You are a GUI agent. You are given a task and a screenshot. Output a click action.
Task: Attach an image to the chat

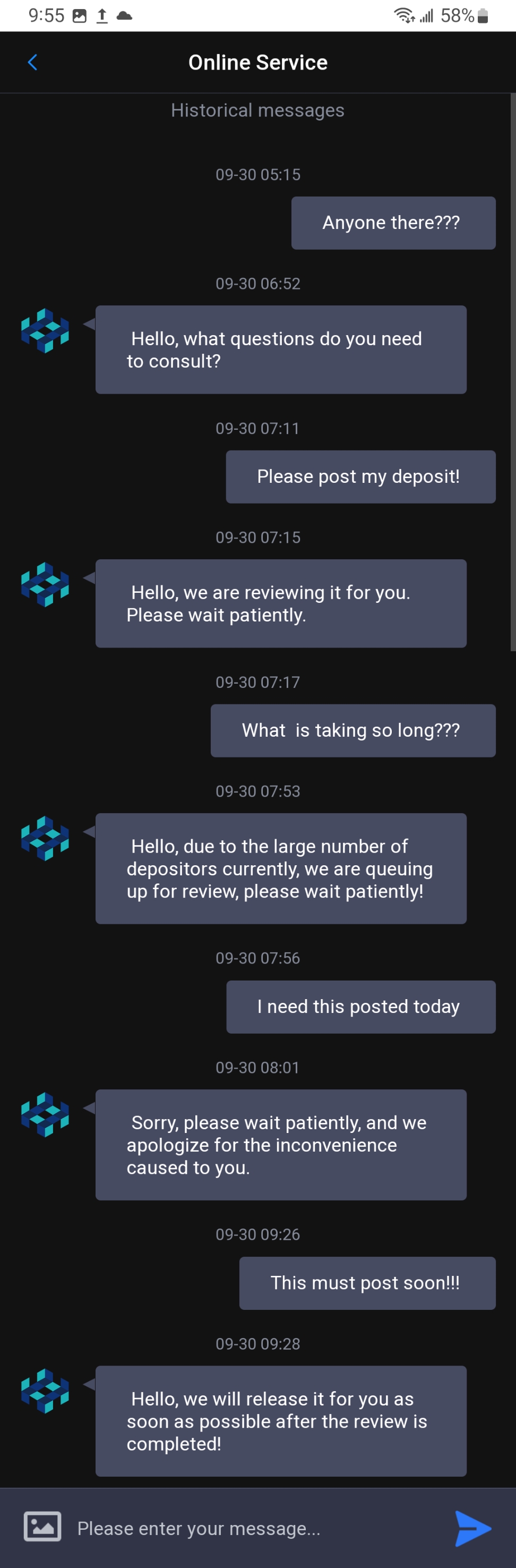pos(42,1527)
